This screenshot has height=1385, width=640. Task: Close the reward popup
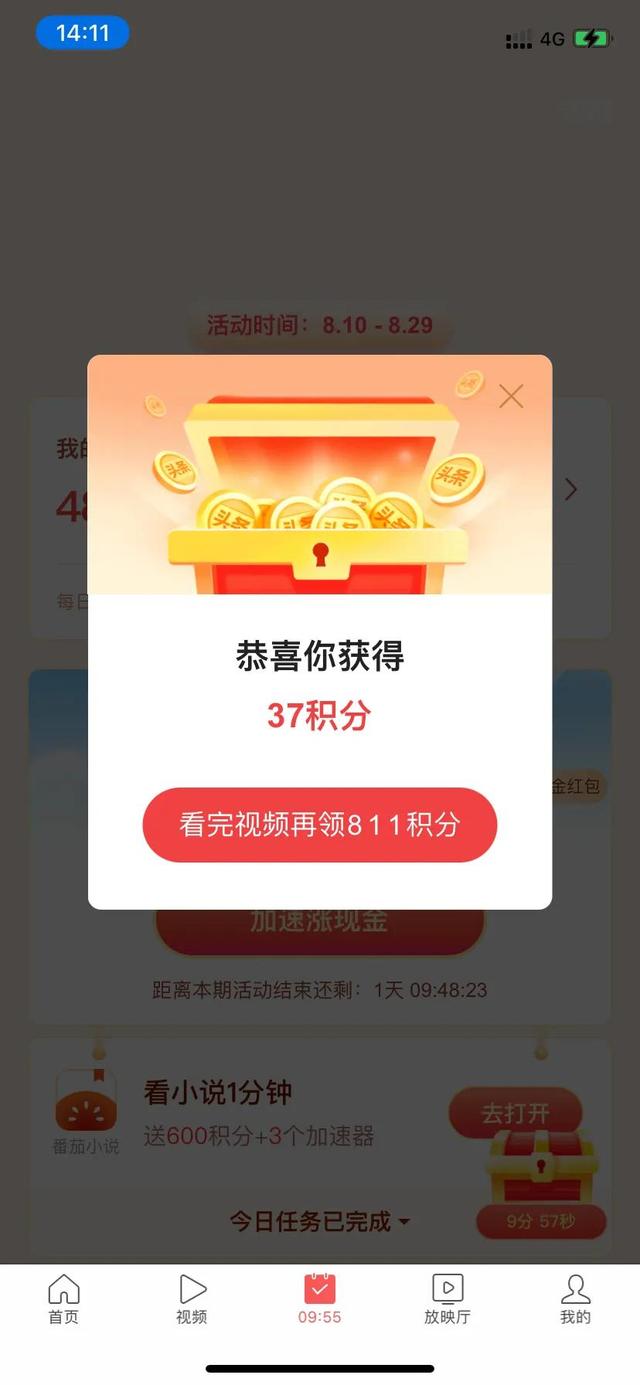511,397
